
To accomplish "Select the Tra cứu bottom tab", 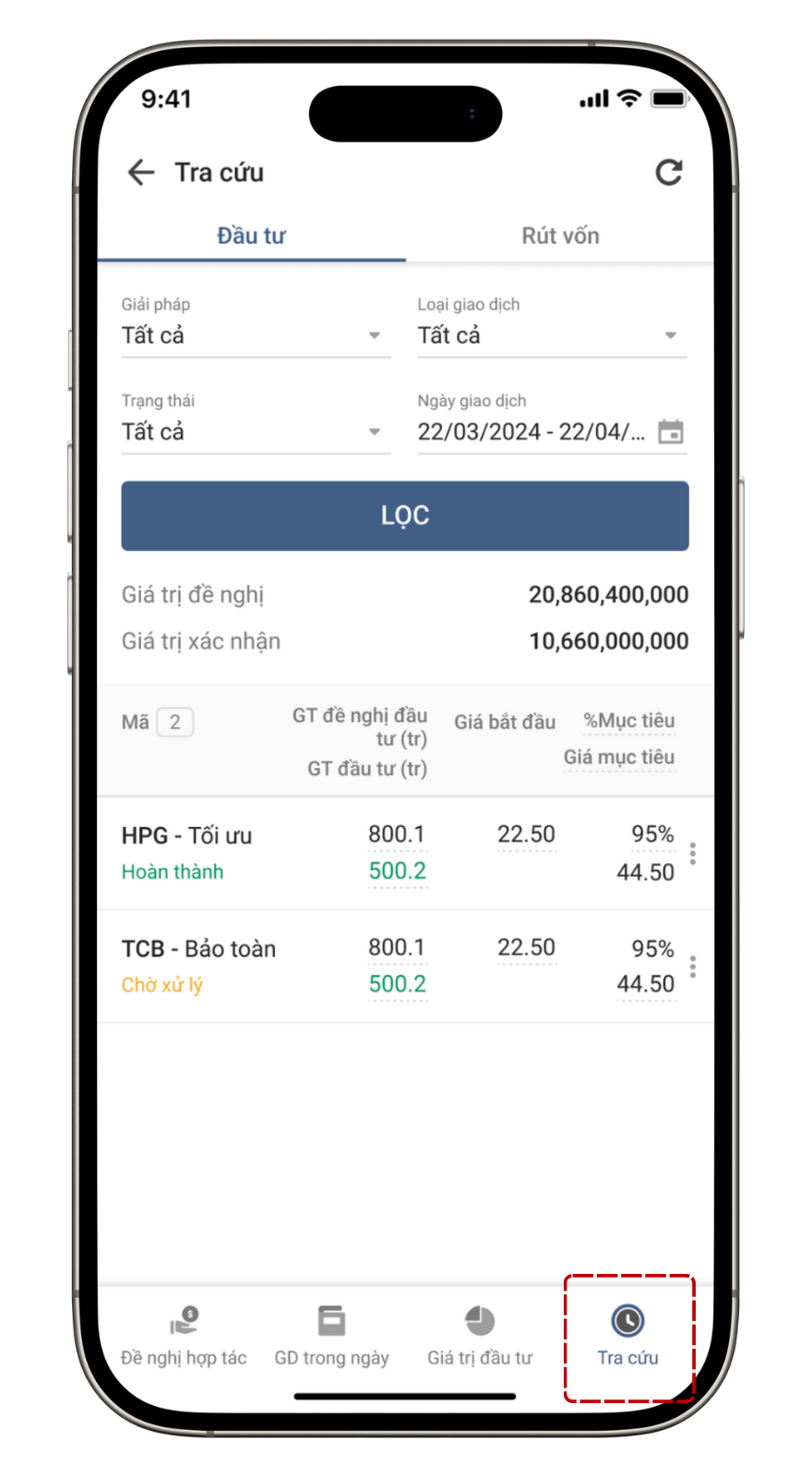I will 627,1336.
